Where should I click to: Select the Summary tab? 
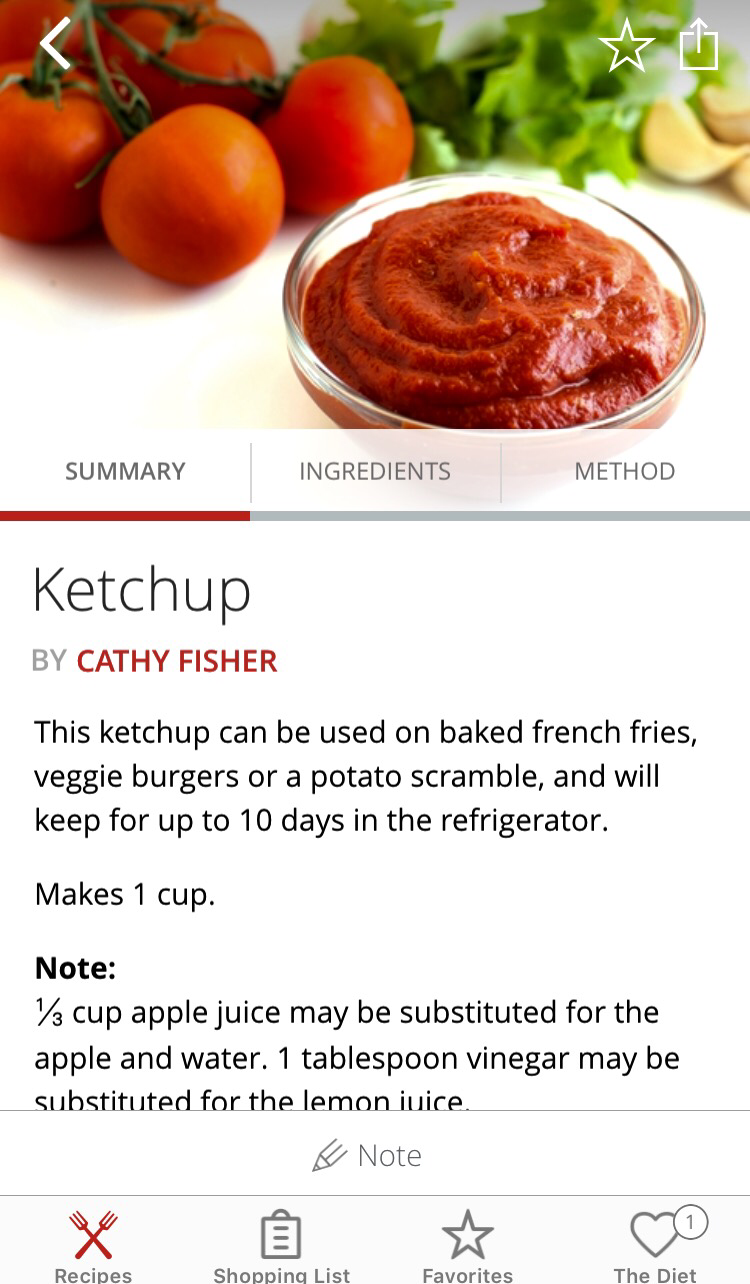[125, 471]
